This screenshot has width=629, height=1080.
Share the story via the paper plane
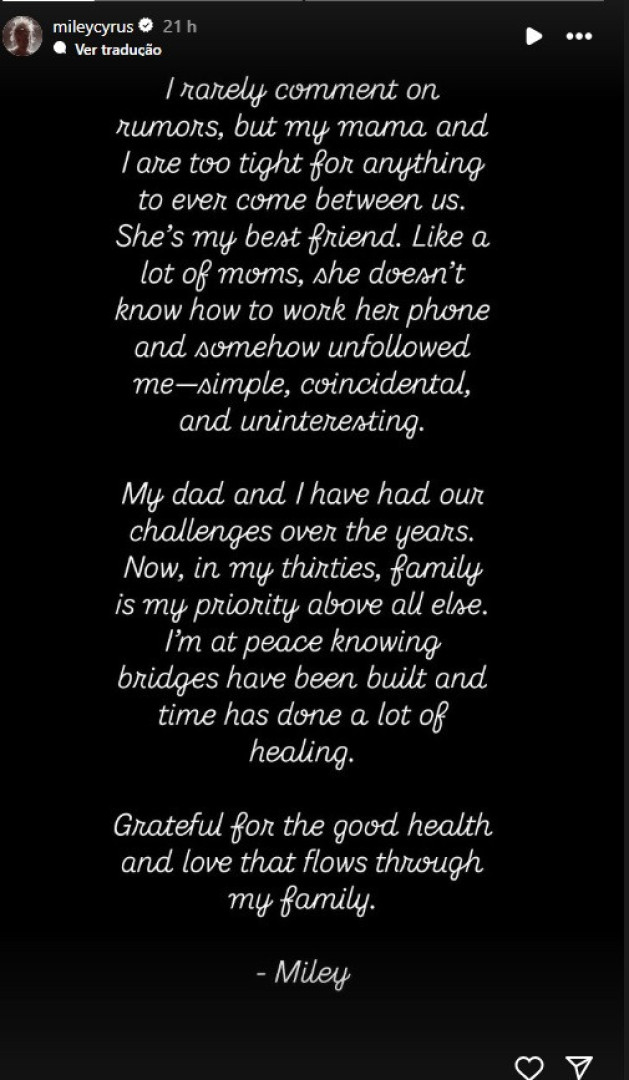click(x=579, y=1067)
